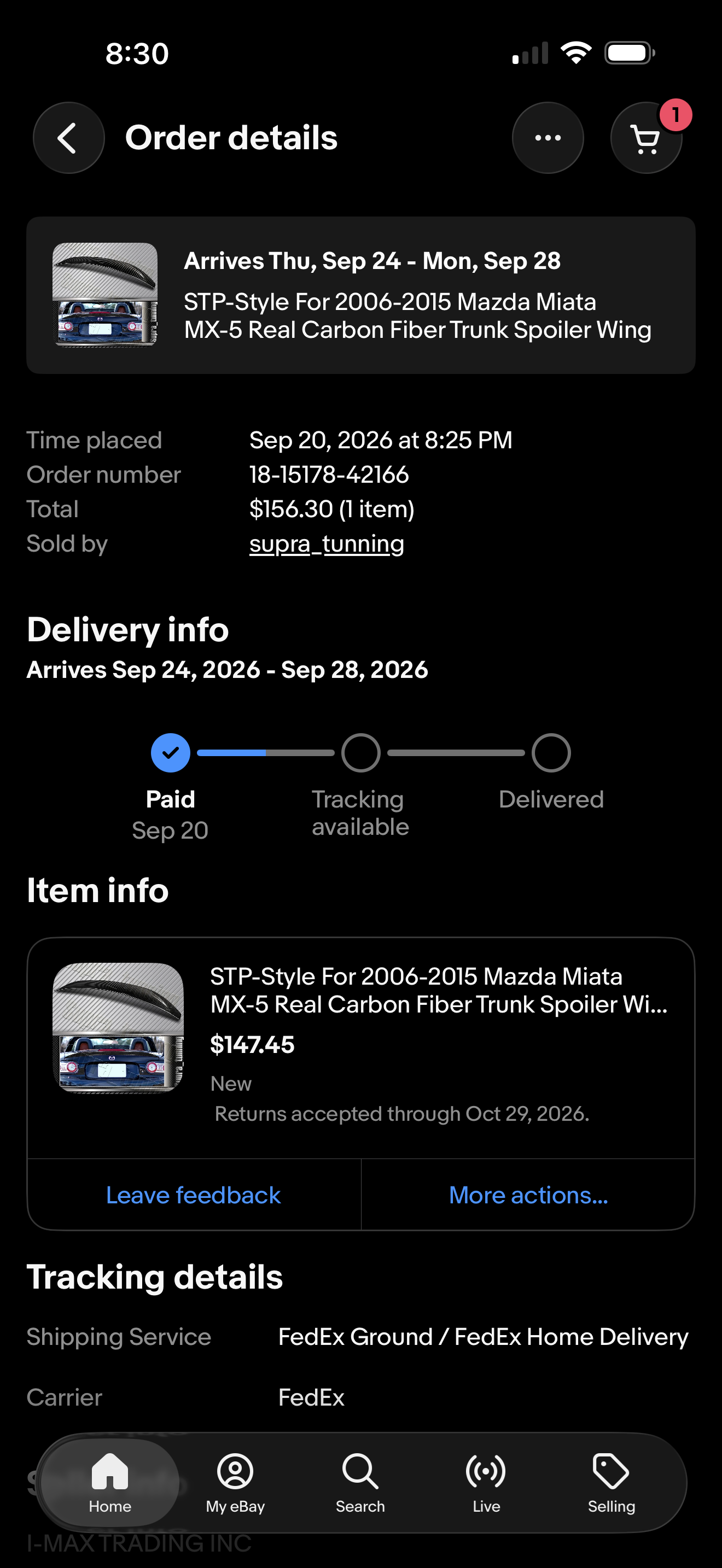Image resolution: width=722 pixels, height=1568 pixels.
Task: Tap Leave feedback
Action: (194, 1195)
